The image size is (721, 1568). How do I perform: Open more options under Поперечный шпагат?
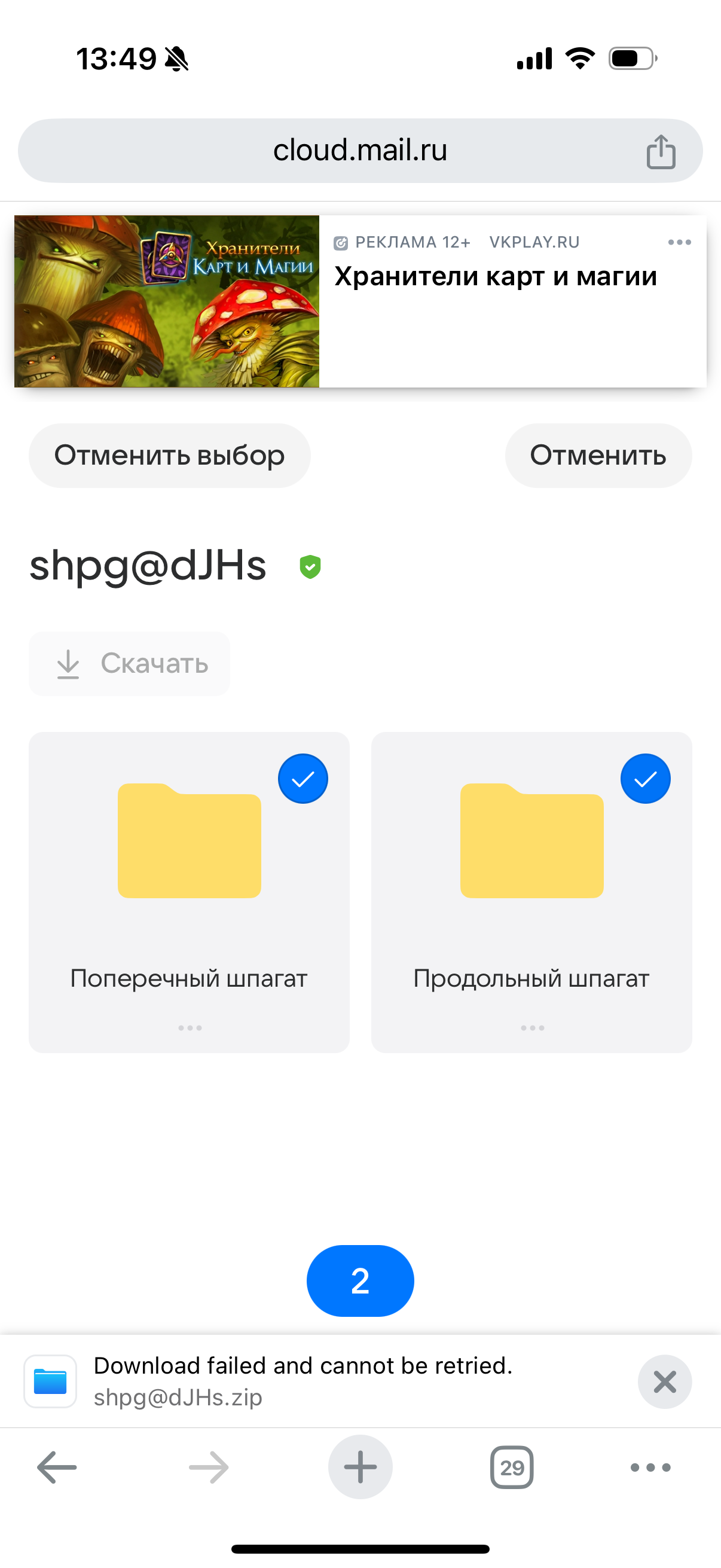[190, 1028]
